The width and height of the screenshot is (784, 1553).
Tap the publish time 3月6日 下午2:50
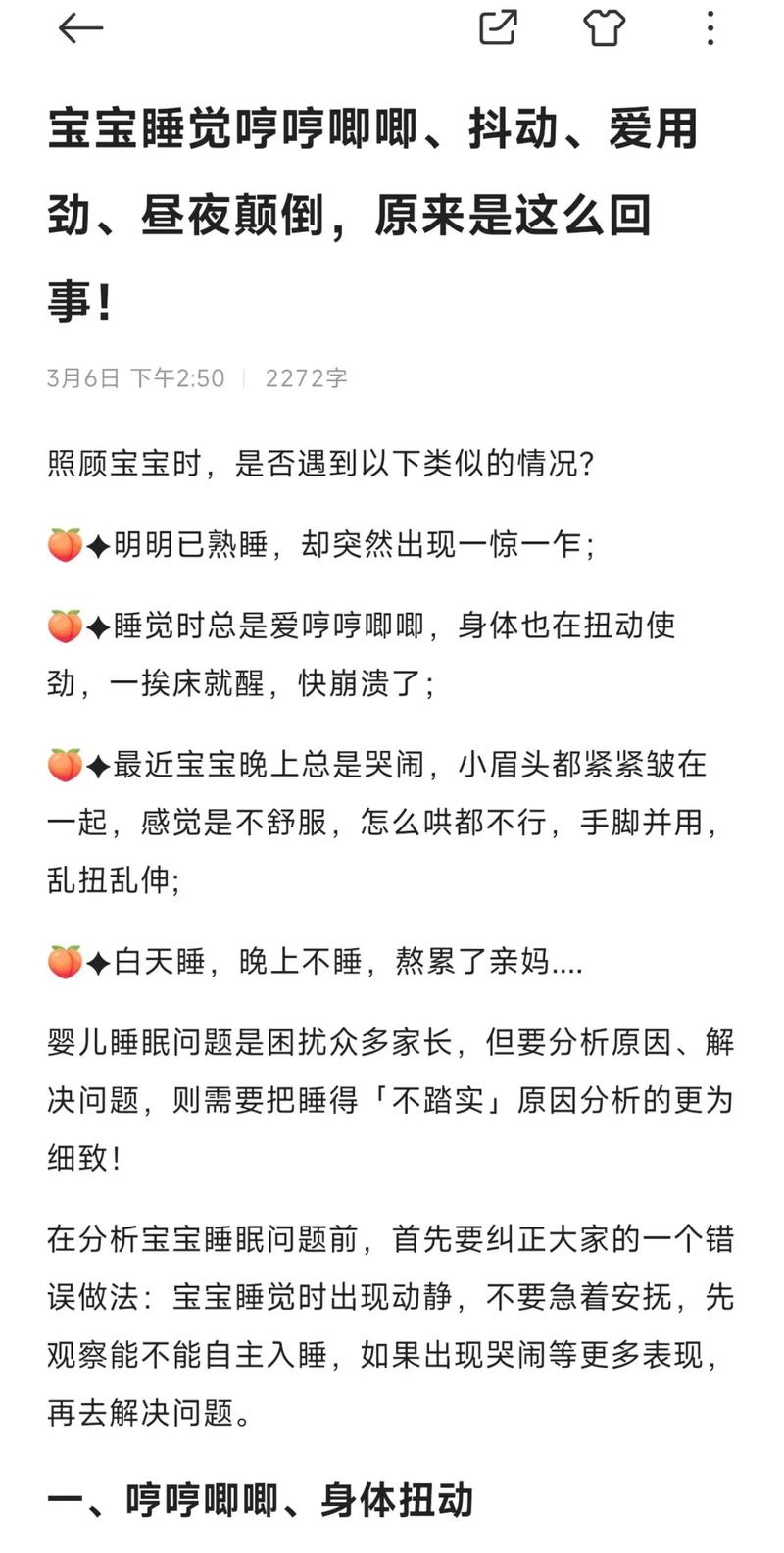click(133, 377)
